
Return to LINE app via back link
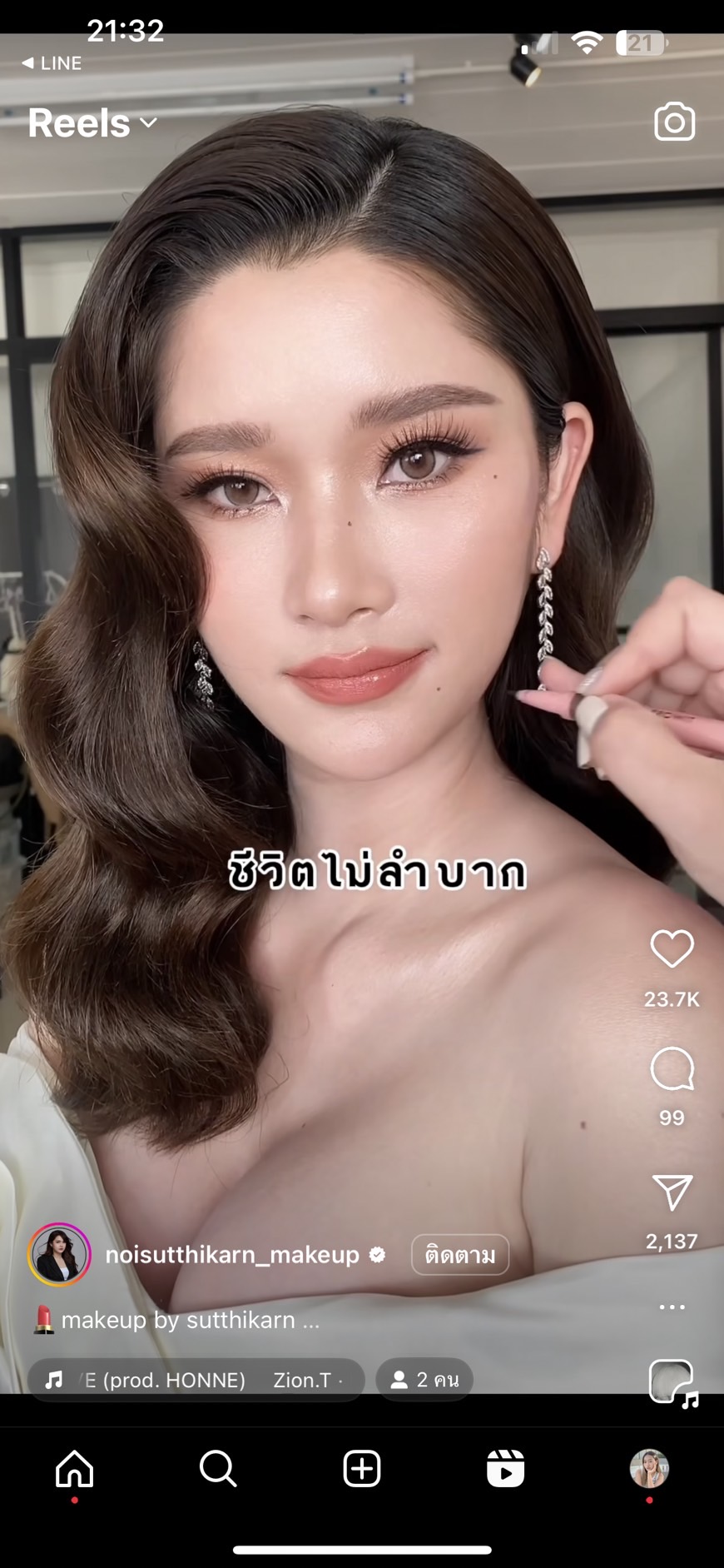tap(52, 63)
